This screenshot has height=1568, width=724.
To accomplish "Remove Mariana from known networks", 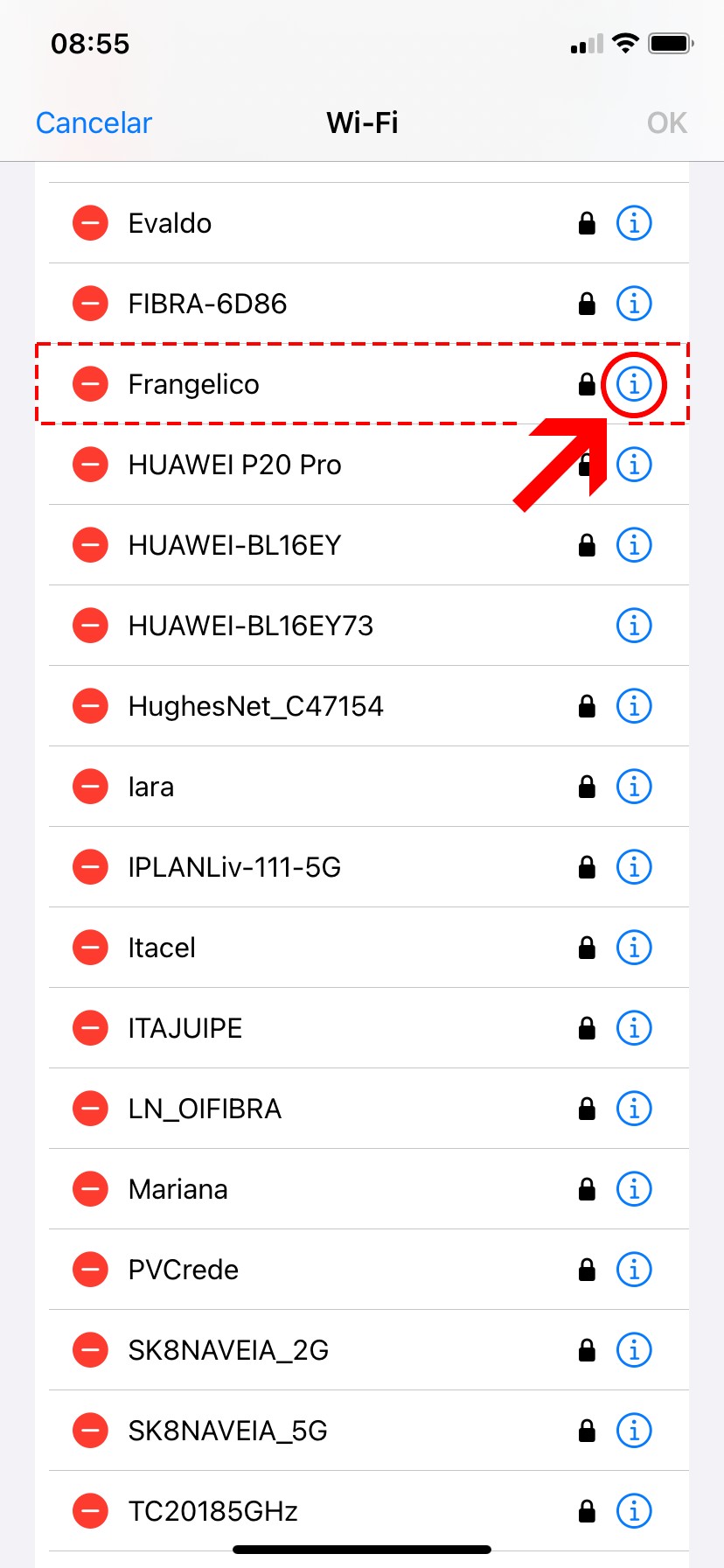I will (90, 1189).
